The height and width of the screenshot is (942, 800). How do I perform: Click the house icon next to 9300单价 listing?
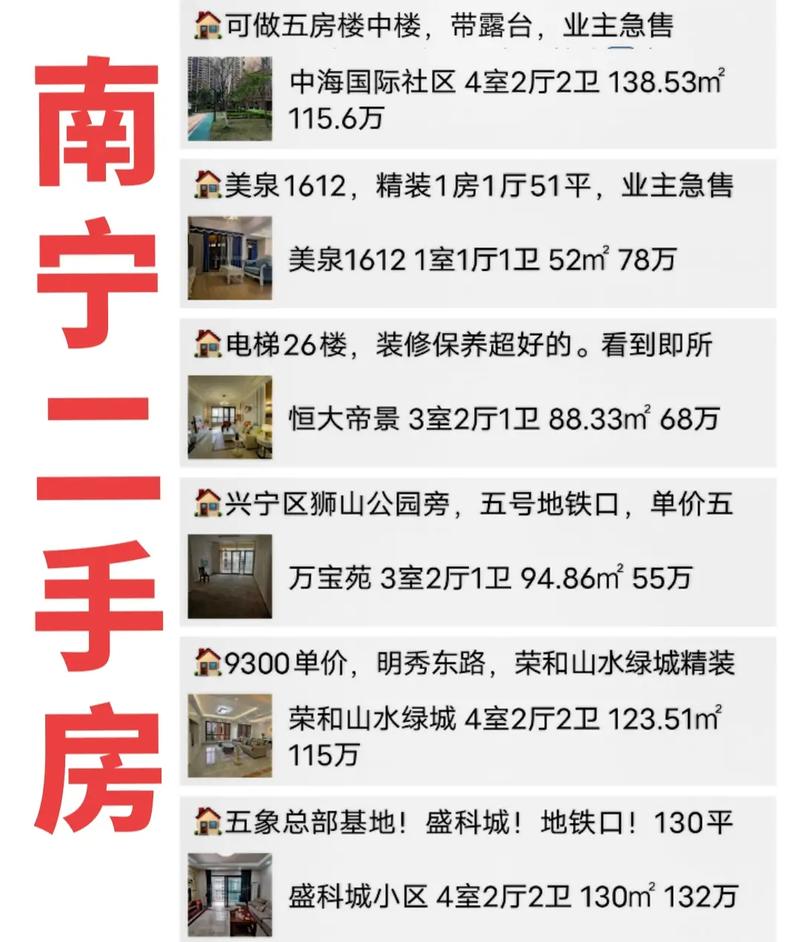[205, 663]
